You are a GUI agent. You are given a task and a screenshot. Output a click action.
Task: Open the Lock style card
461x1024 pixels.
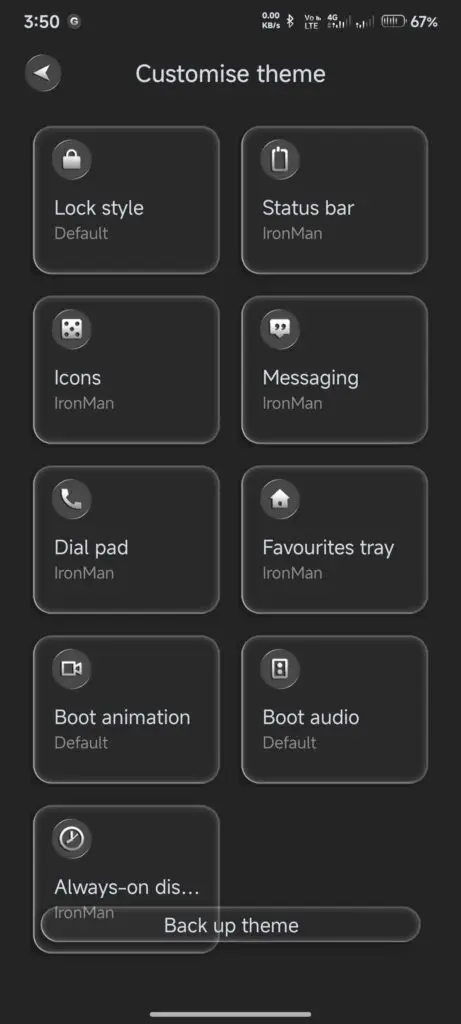pyautogui.click(x=126, y=200)
